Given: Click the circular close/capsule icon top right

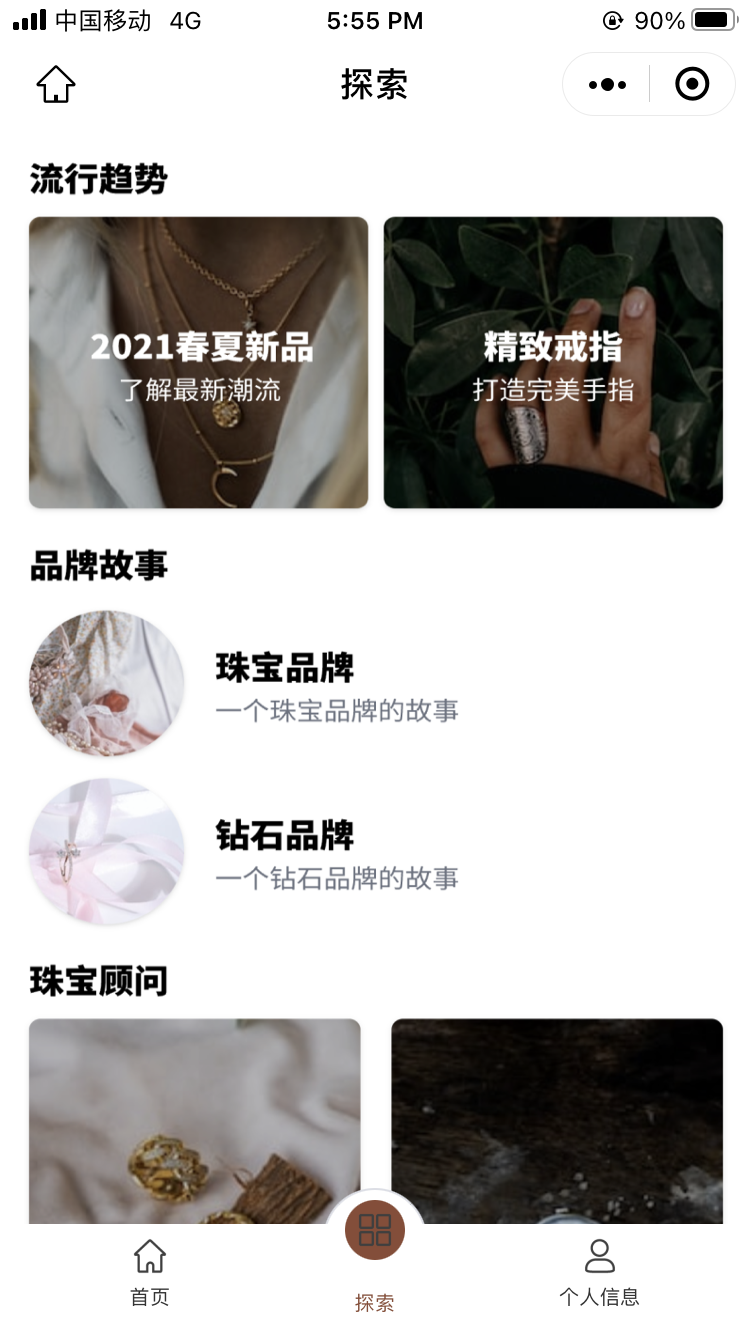Looking at the screenshot, I should 692,84.
